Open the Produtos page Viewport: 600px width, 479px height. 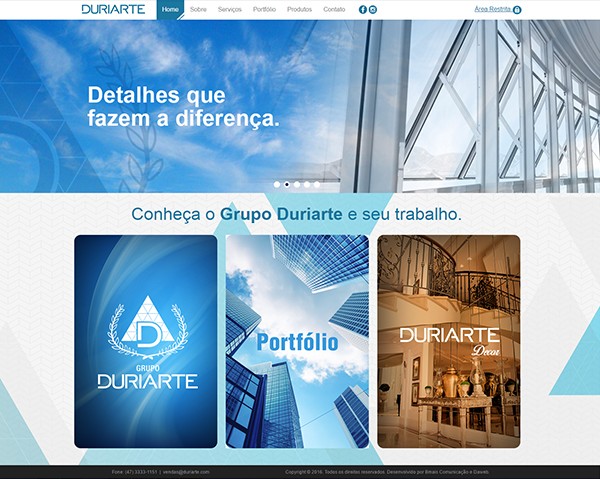299,9
